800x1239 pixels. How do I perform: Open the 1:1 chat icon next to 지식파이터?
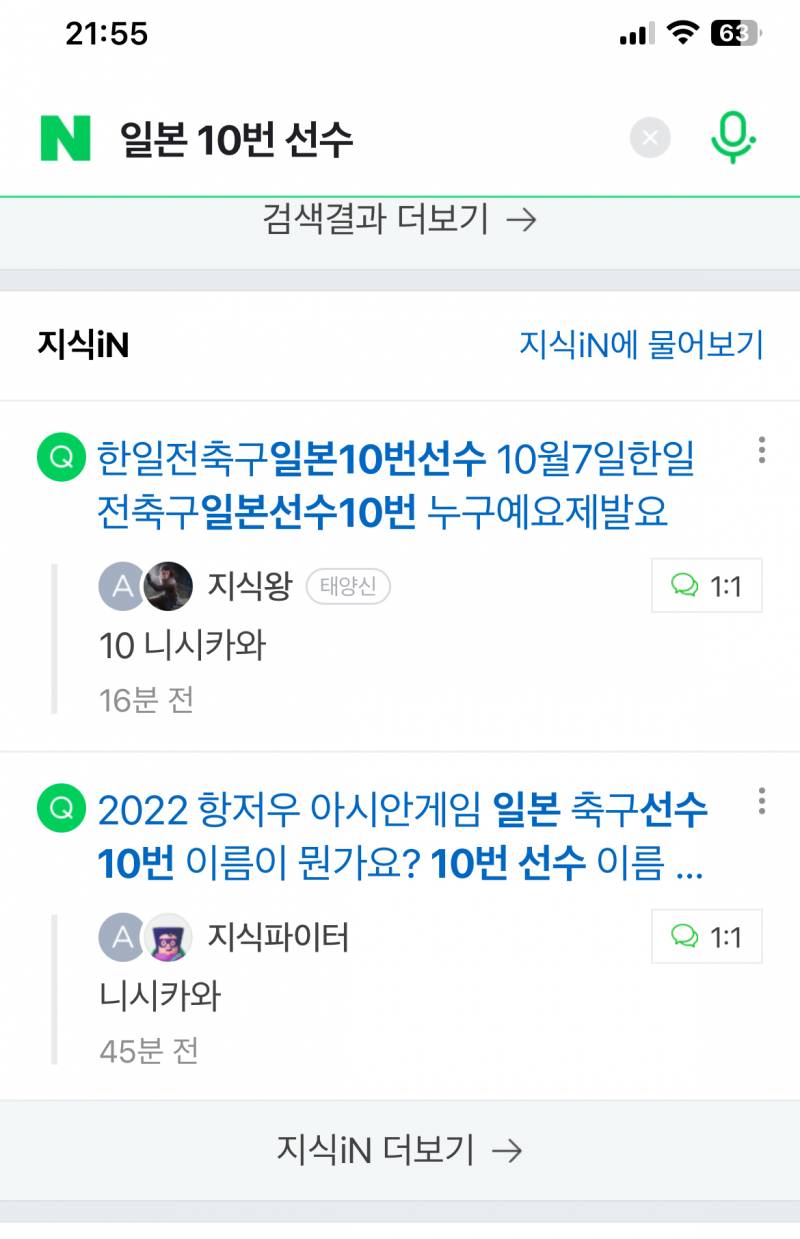706,937
